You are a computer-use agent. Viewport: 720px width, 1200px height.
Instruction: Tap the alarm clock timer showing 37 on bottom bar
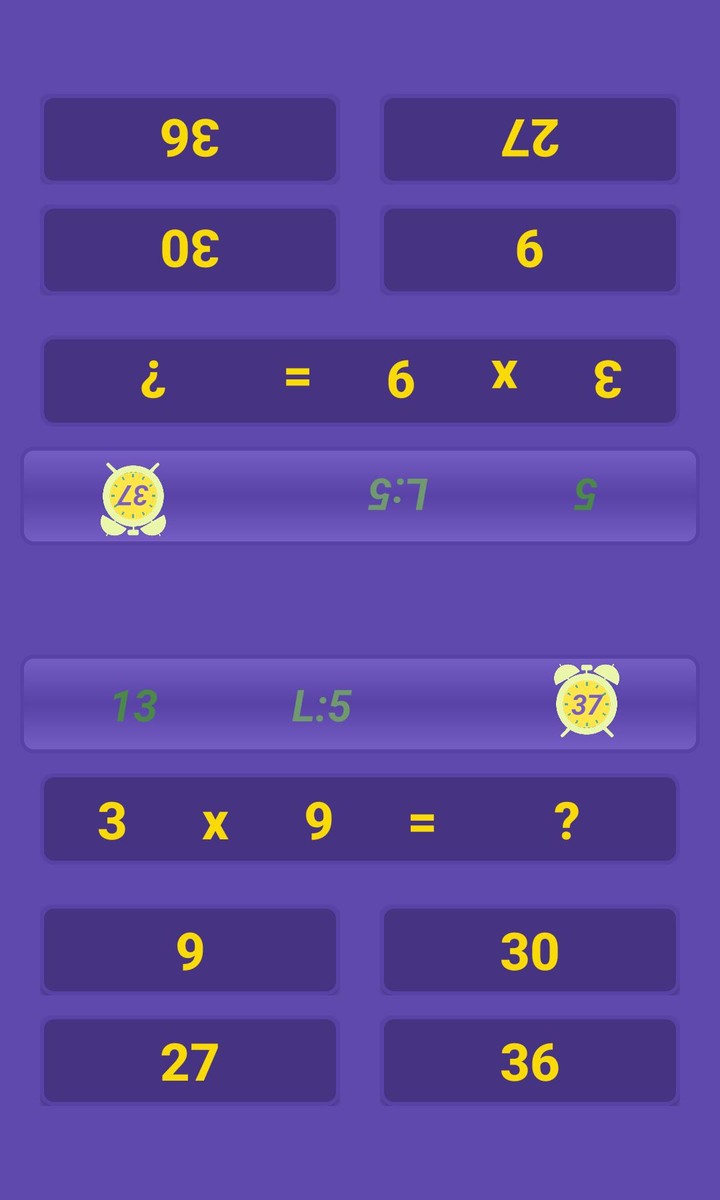click(587, 701)
